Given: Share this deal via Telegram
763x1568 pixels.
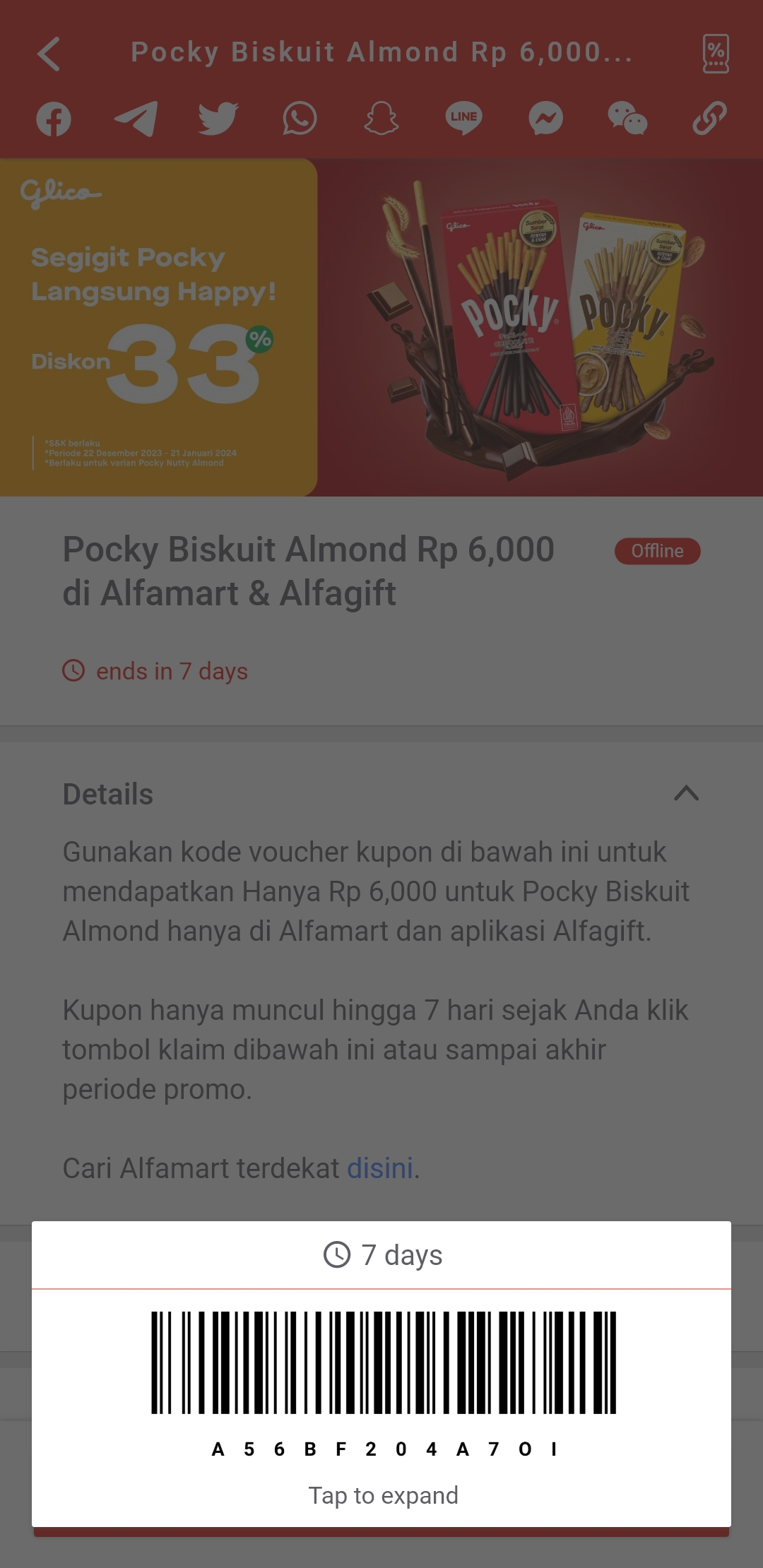Looking at the screenshot, I should point(136,119).
